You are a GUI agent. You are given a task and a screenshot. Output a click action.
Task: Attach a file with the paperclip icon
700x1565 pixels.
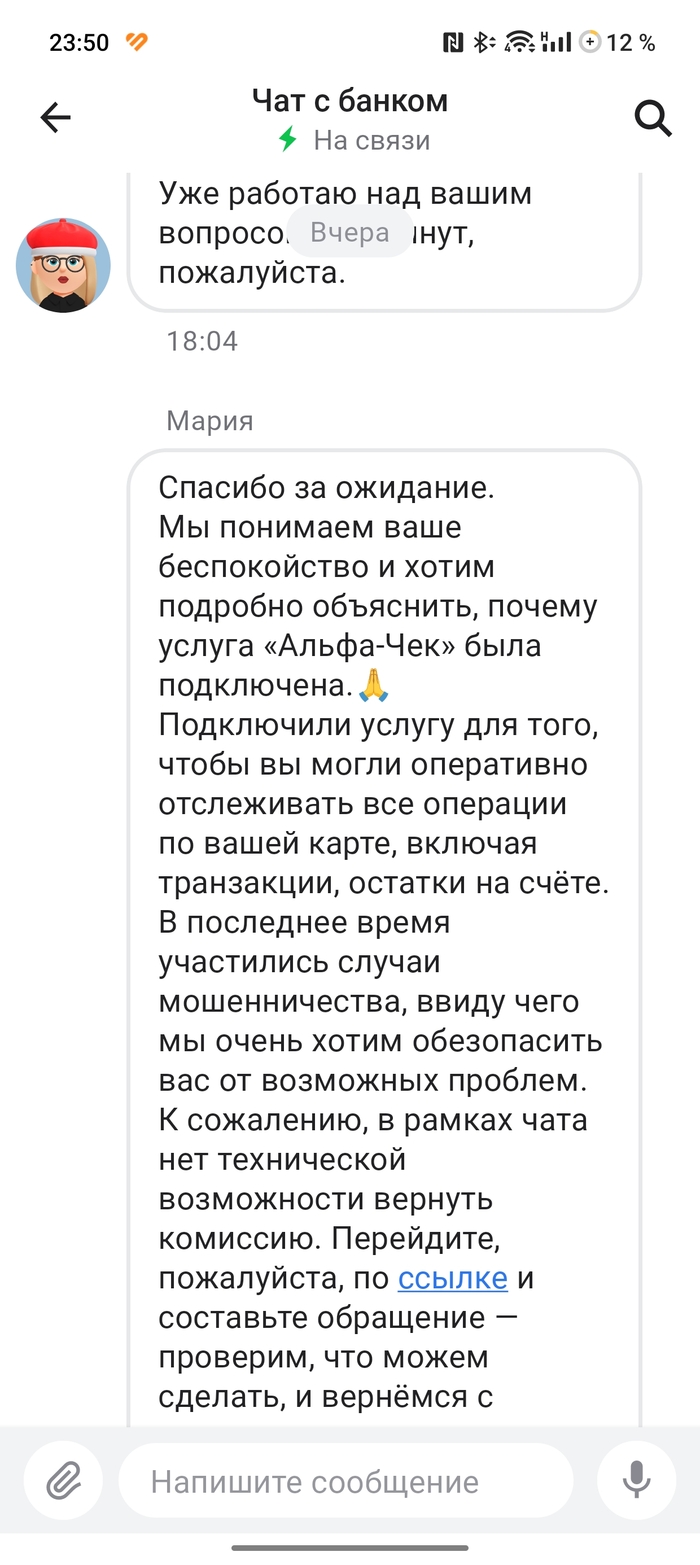[x=63, y=1480]
